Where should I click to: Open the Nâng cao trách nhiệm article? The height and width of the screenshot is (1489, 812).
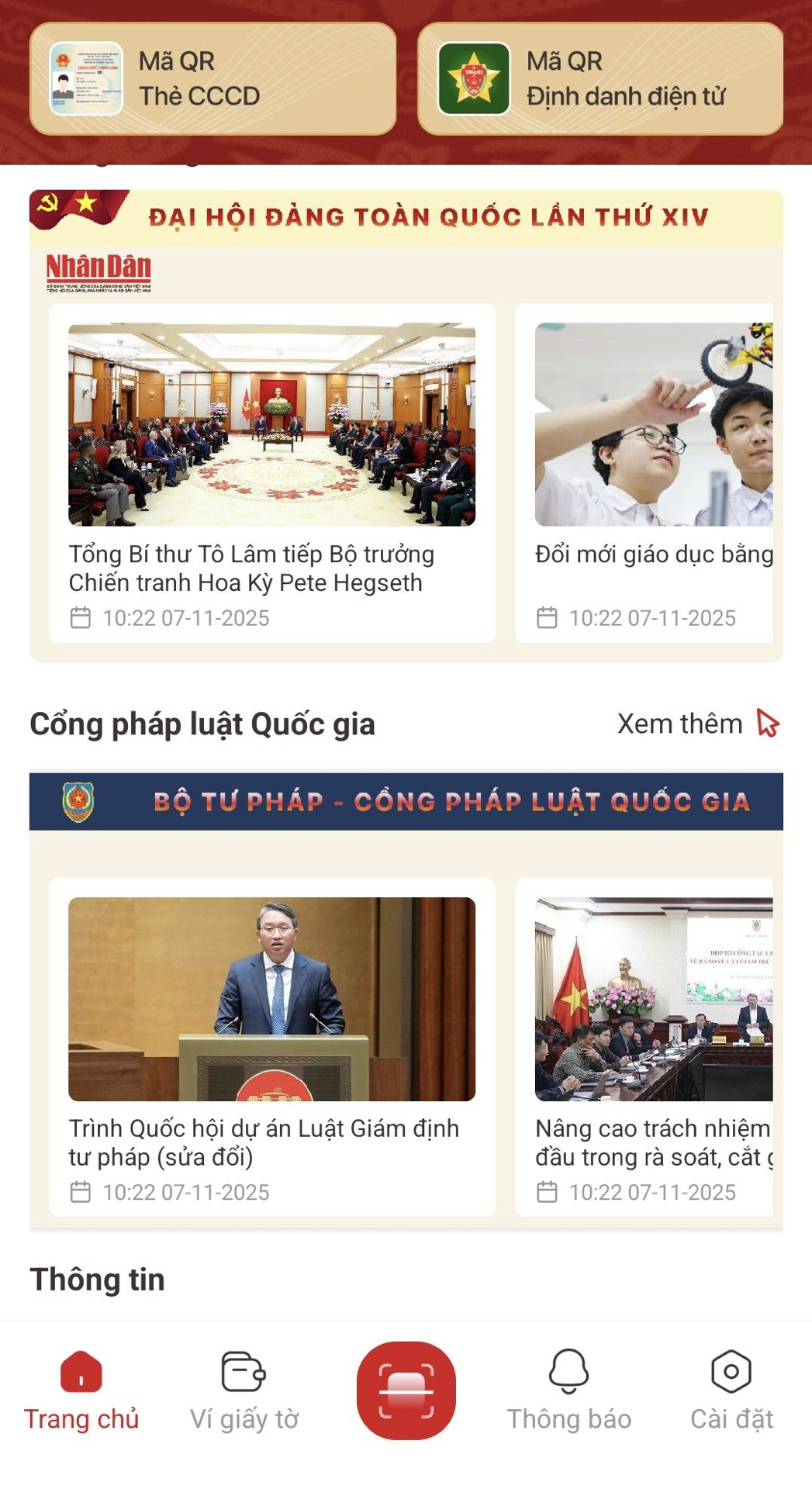click(653, 1046)
